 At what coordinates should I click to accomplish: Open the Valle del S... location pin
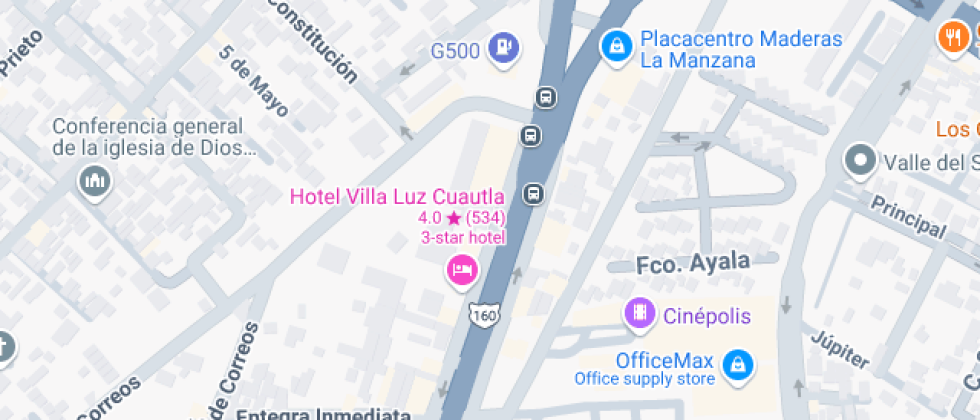(859, 160)
